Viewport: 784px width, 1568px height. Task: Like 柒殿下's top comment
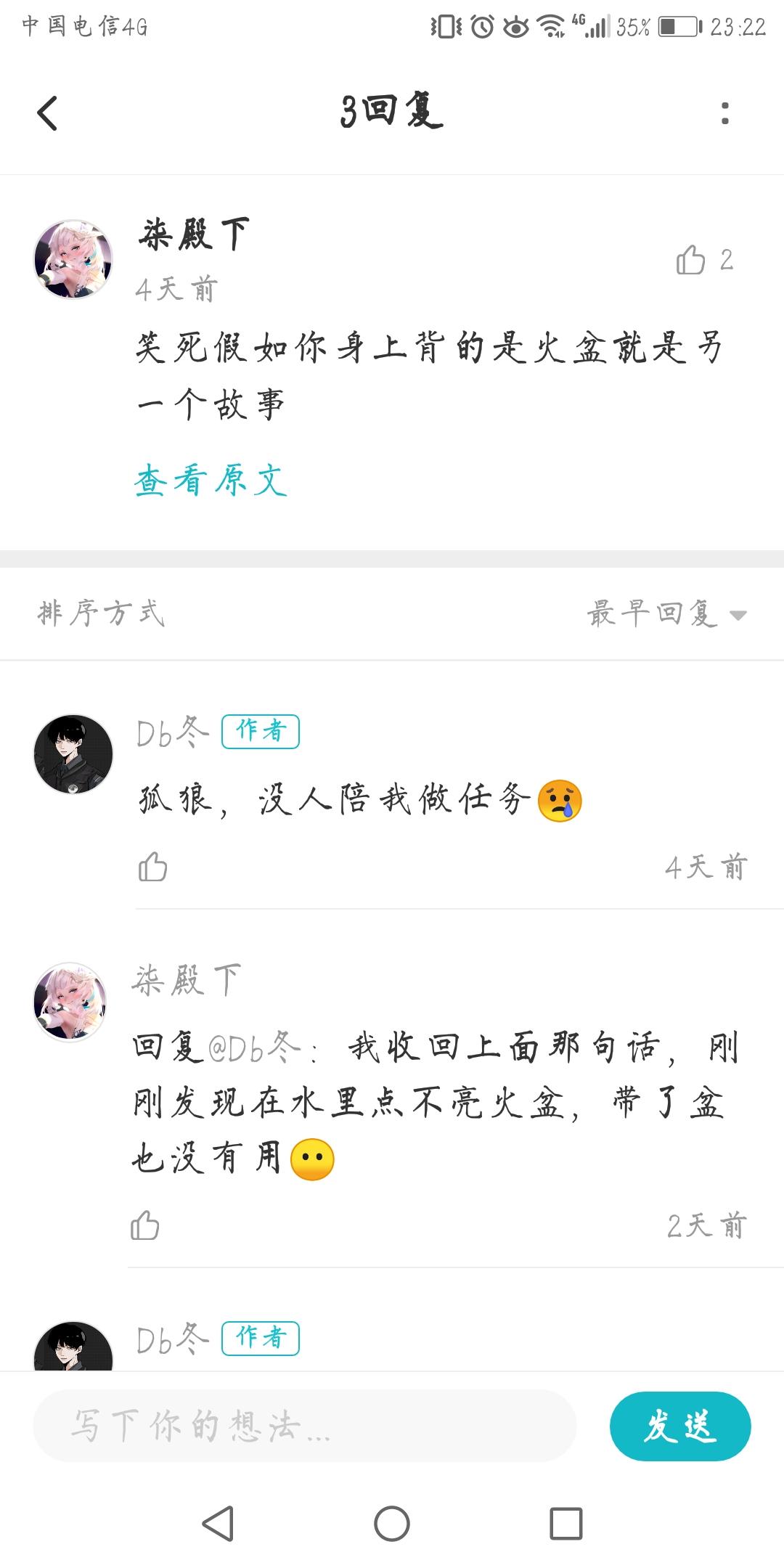(691, 260)
